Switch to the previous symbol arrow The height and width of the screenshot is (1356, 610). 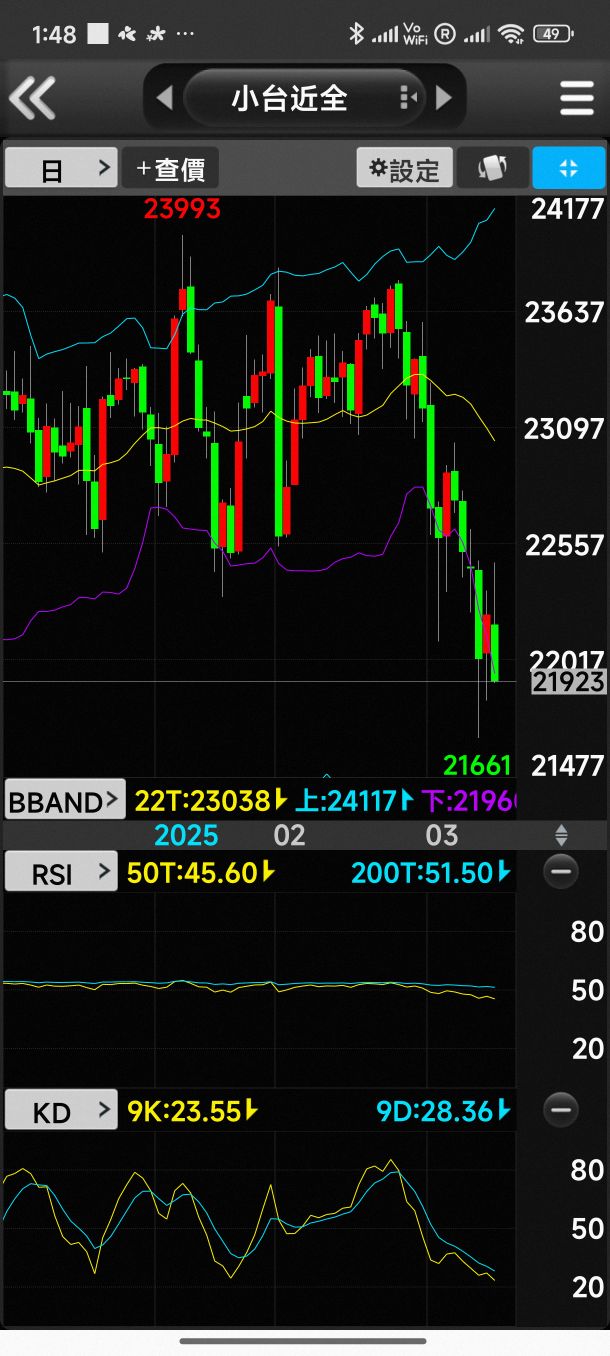tap(165, 98)
